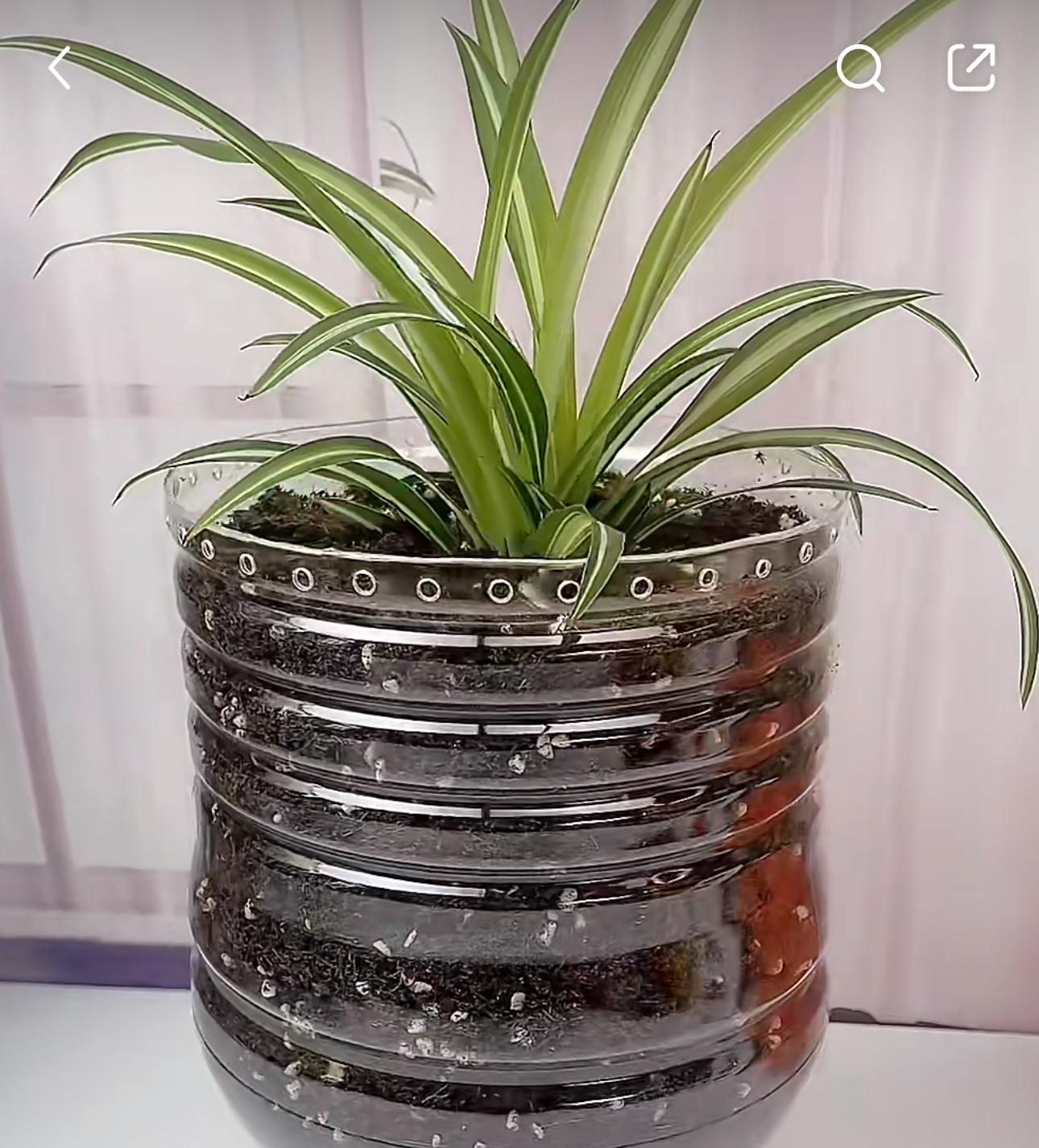Share this video with the share icon
This screenshot has width=1039, height=1148.
coord(971,68)
